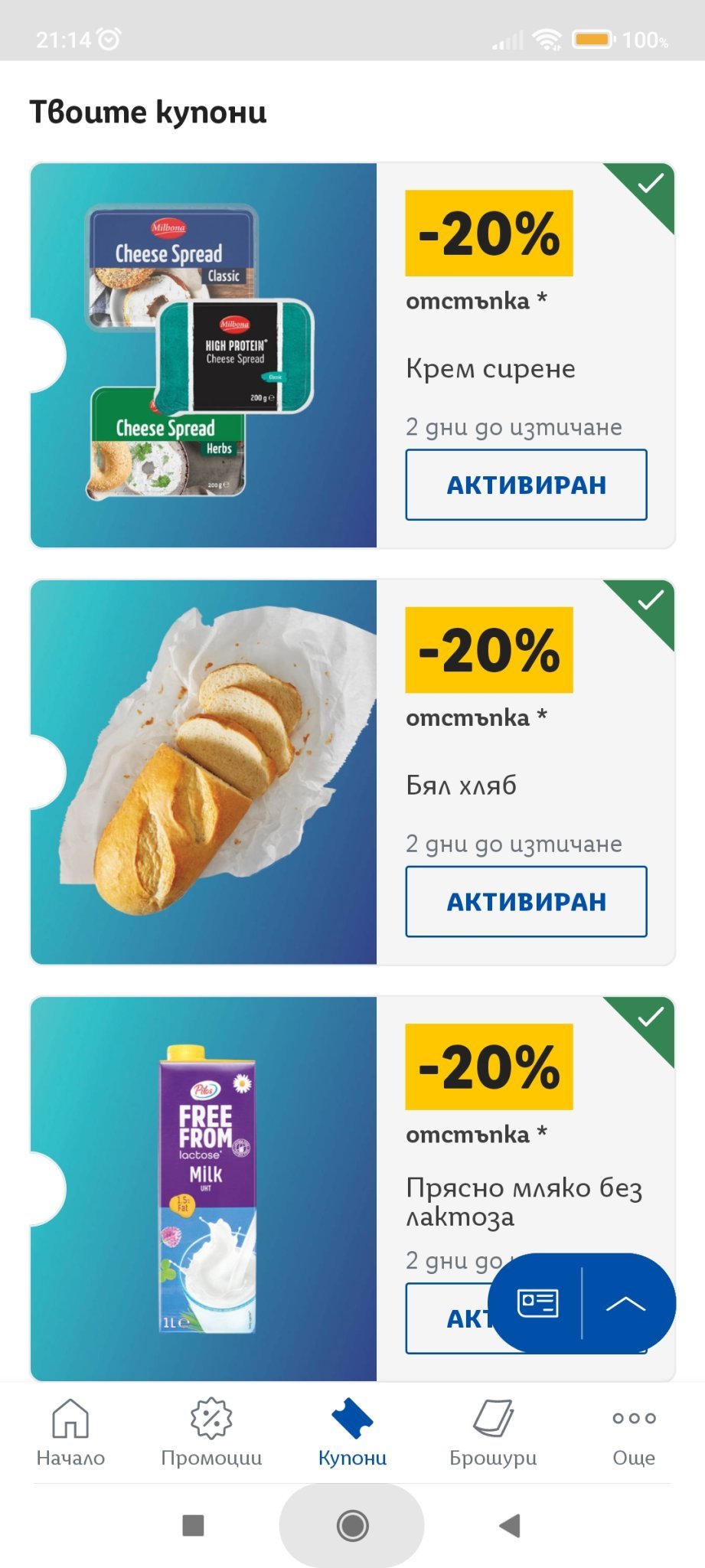The image size is (705, 1568).
Task: Switch to the Промоции tab
Action: tap(211, 1432)
